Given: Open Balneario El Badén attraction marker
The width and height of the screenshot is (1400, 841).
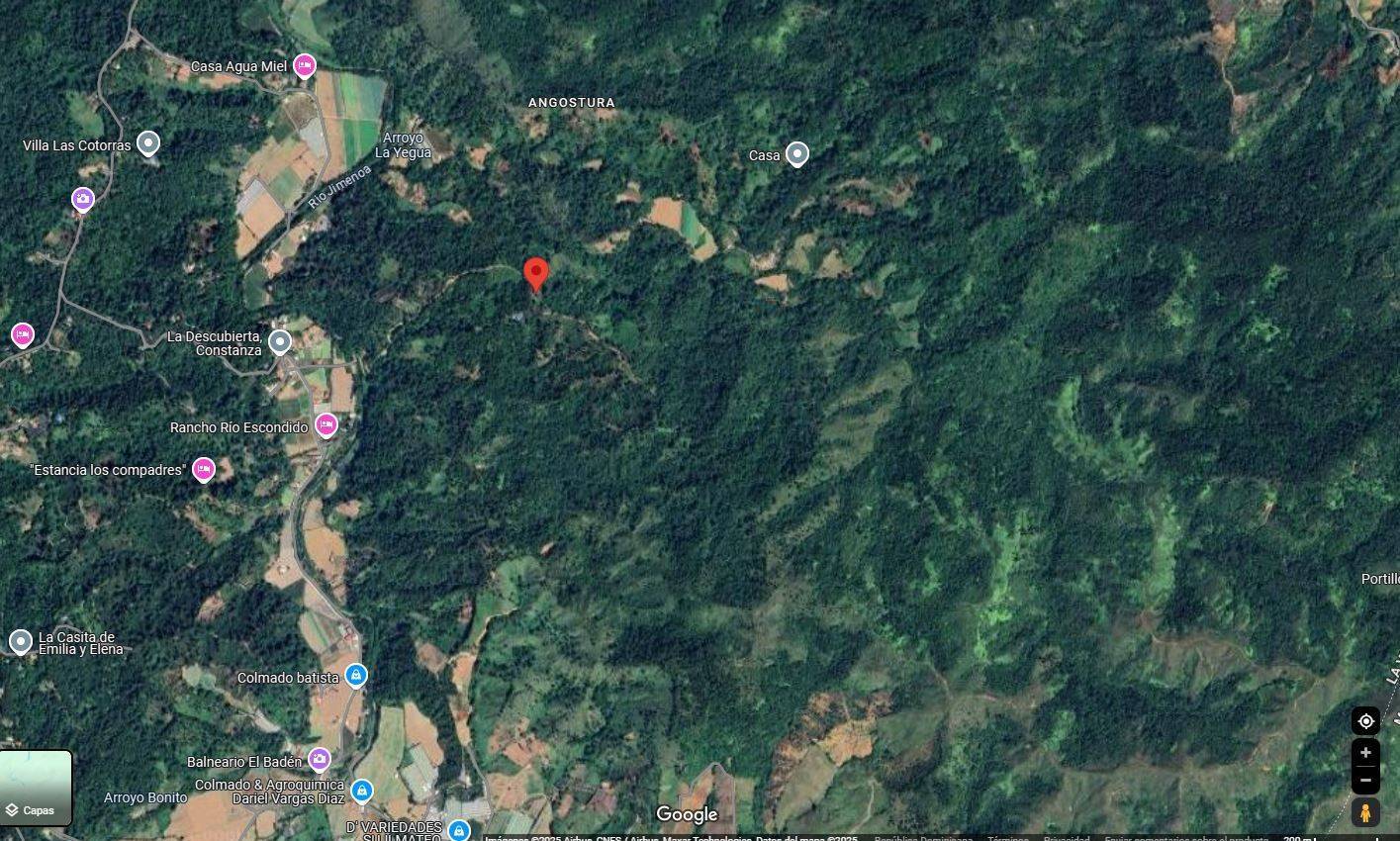Looking at the screenshot, I should click(319, 760).
